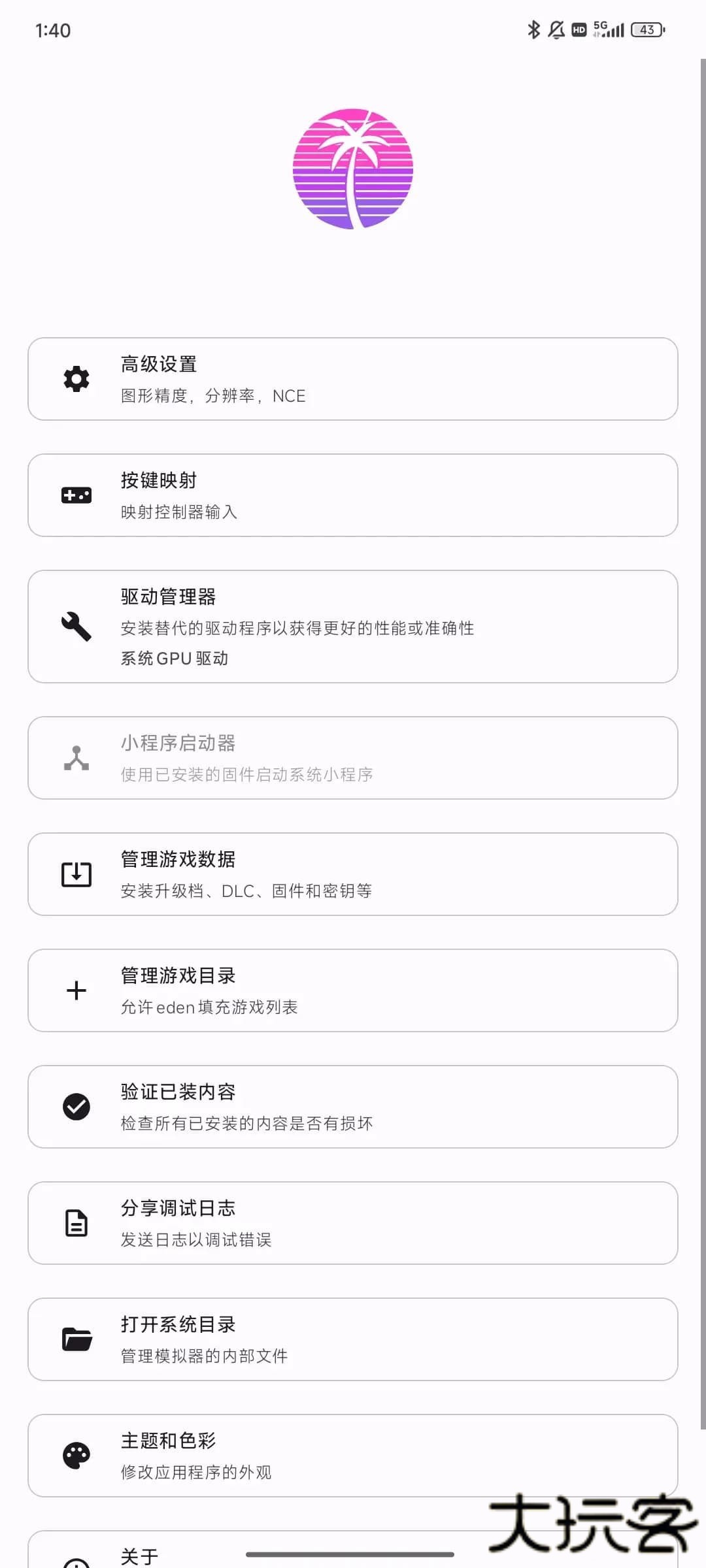The height and width of the screenshot is (1568, 706).
Task: Tap the palette icon for 主题和色彩
Action: 76,1456
